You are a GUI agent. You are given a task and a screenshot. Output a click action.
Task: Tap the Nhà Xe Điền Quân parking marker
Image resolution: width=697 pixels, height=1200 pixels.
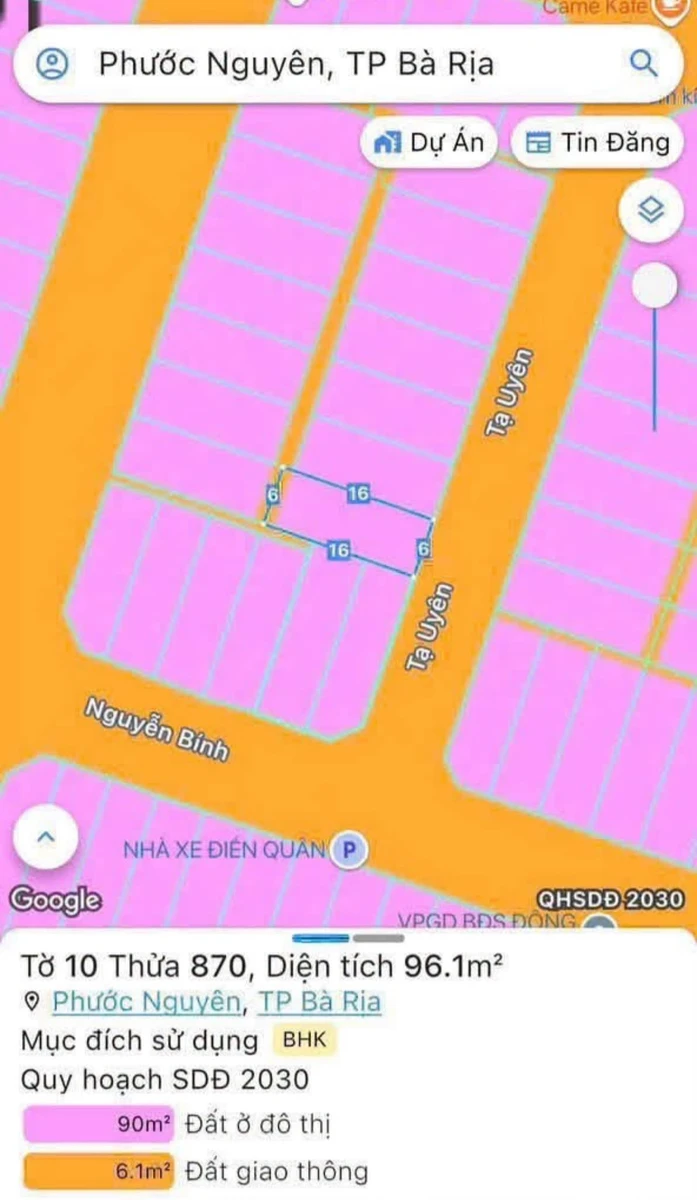pos(348,851)
